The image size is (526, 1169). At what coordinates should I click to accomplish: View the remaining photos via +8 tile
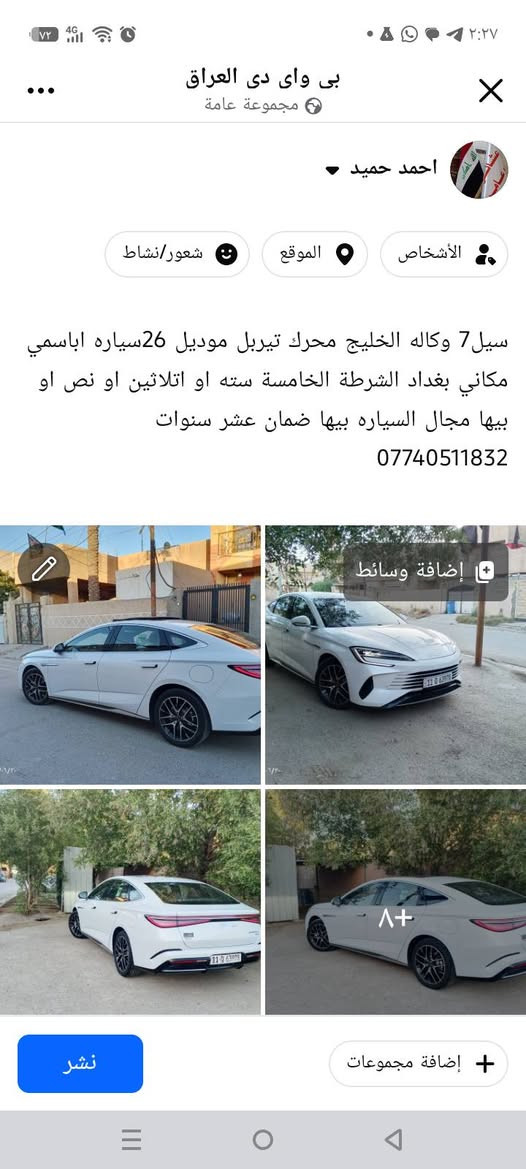point(396,902)
